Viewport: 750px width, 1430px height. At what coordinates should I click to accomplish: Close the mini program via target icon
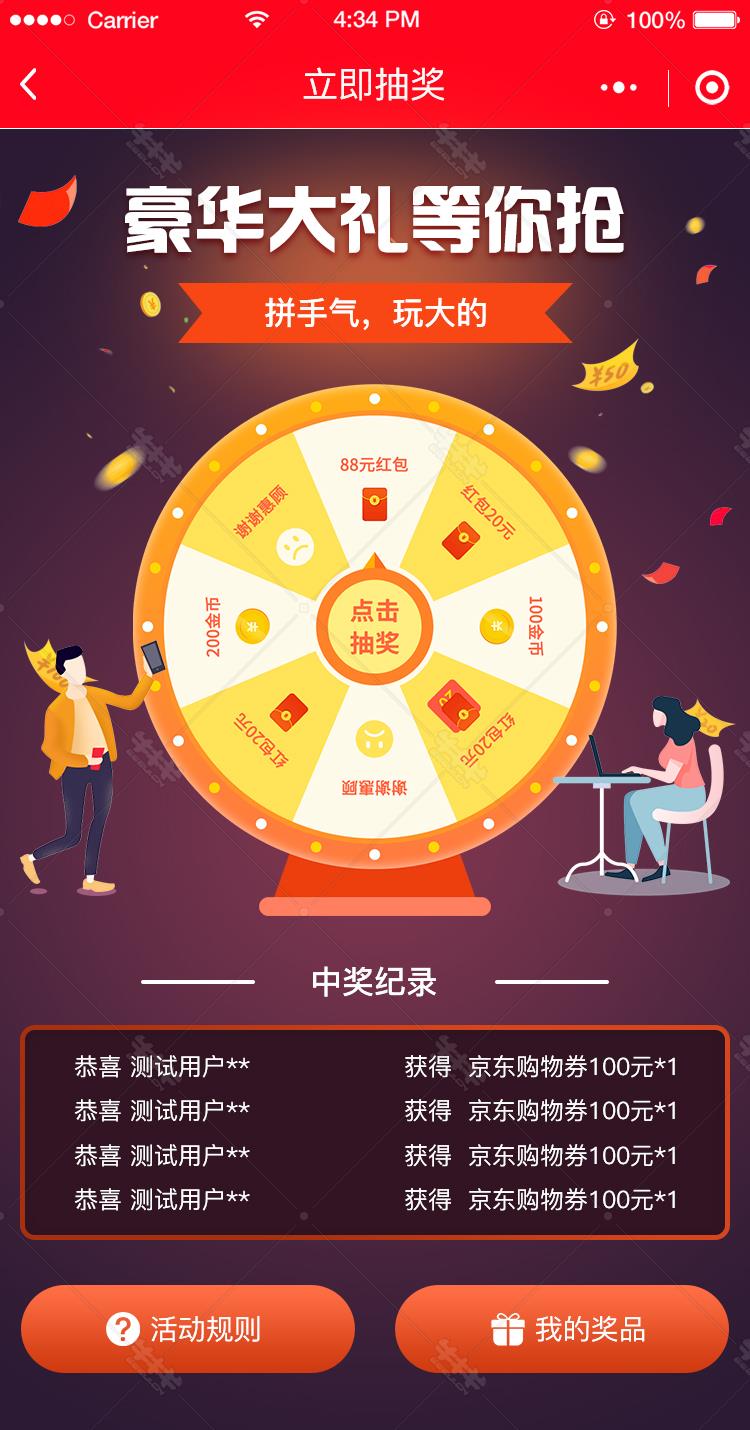coord(711,87)
